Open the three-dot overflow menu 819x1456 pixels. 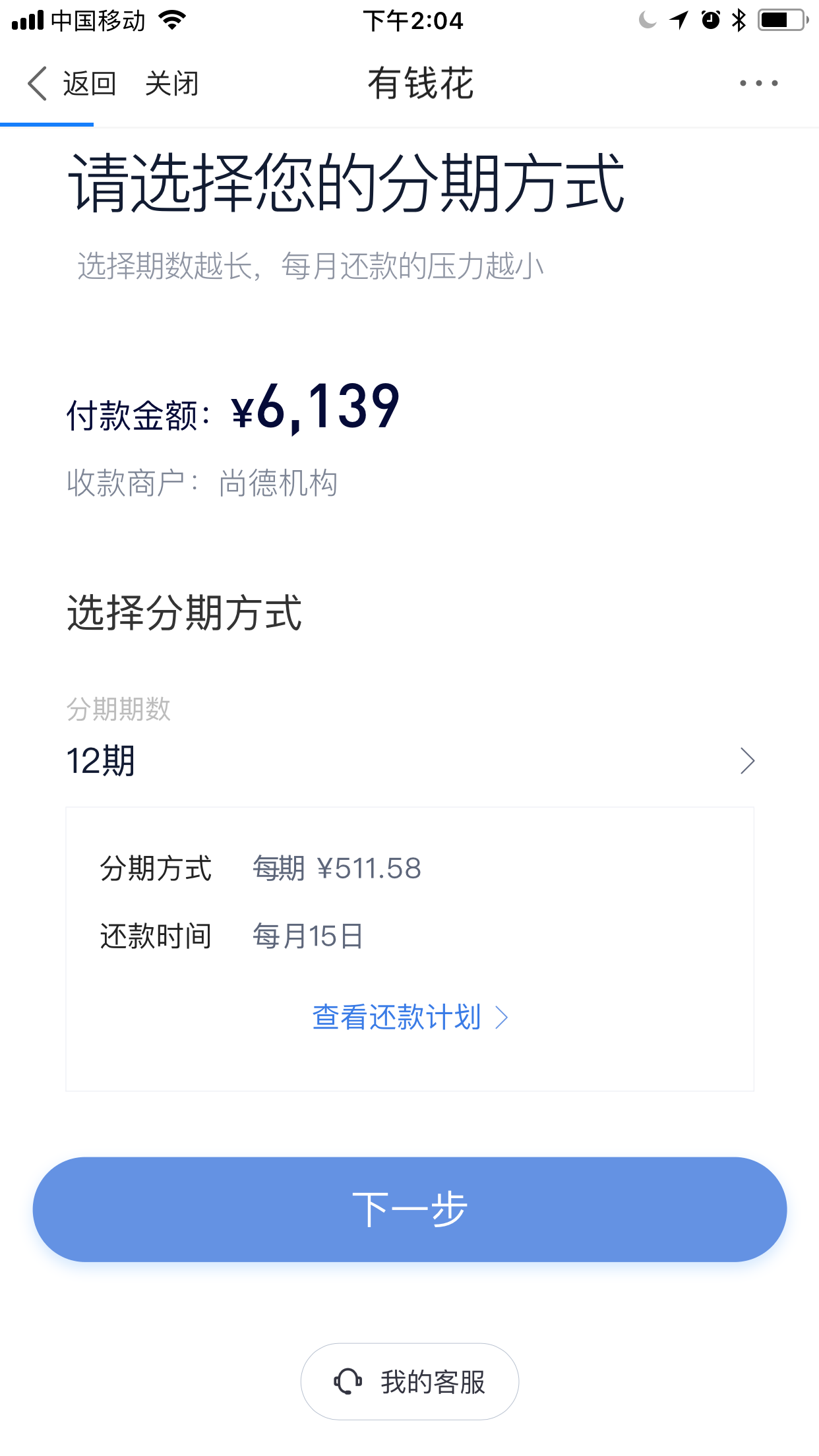(758, 84)
